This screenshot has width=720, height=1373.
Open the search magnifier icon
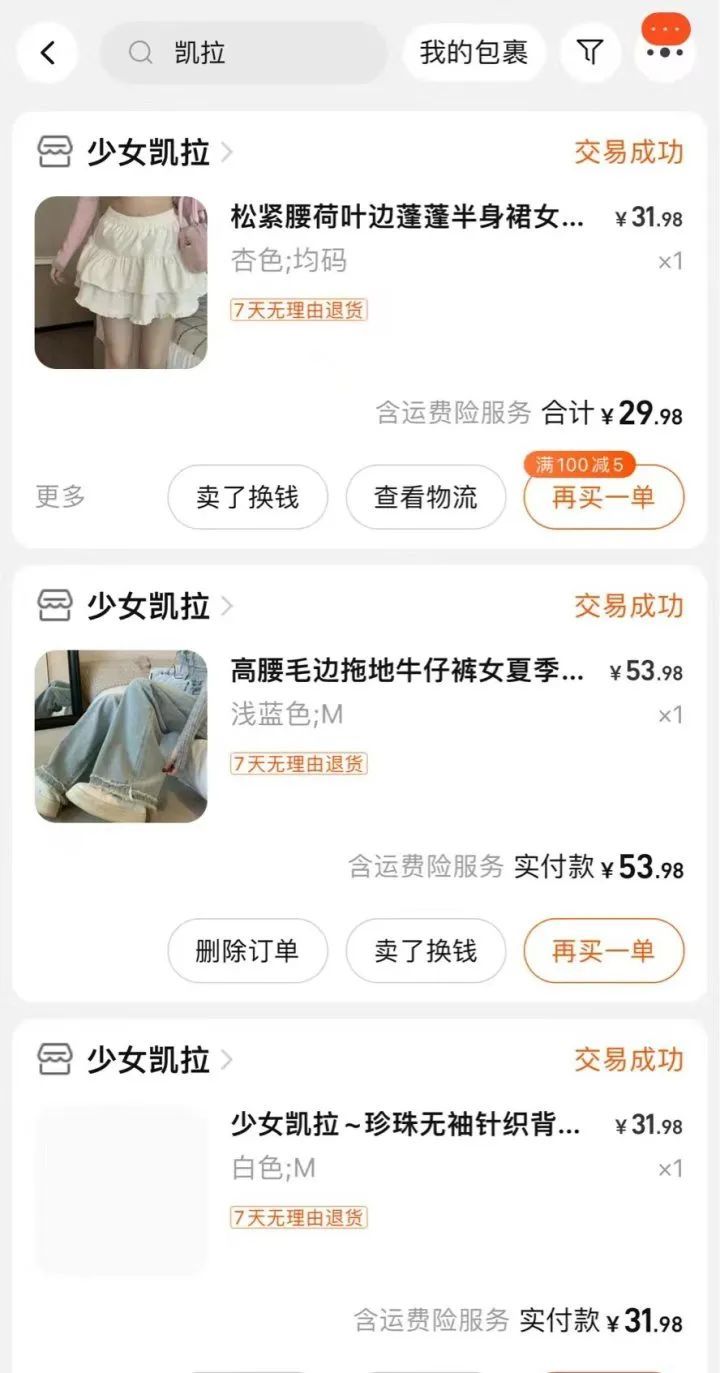click(x=140, y=53)
